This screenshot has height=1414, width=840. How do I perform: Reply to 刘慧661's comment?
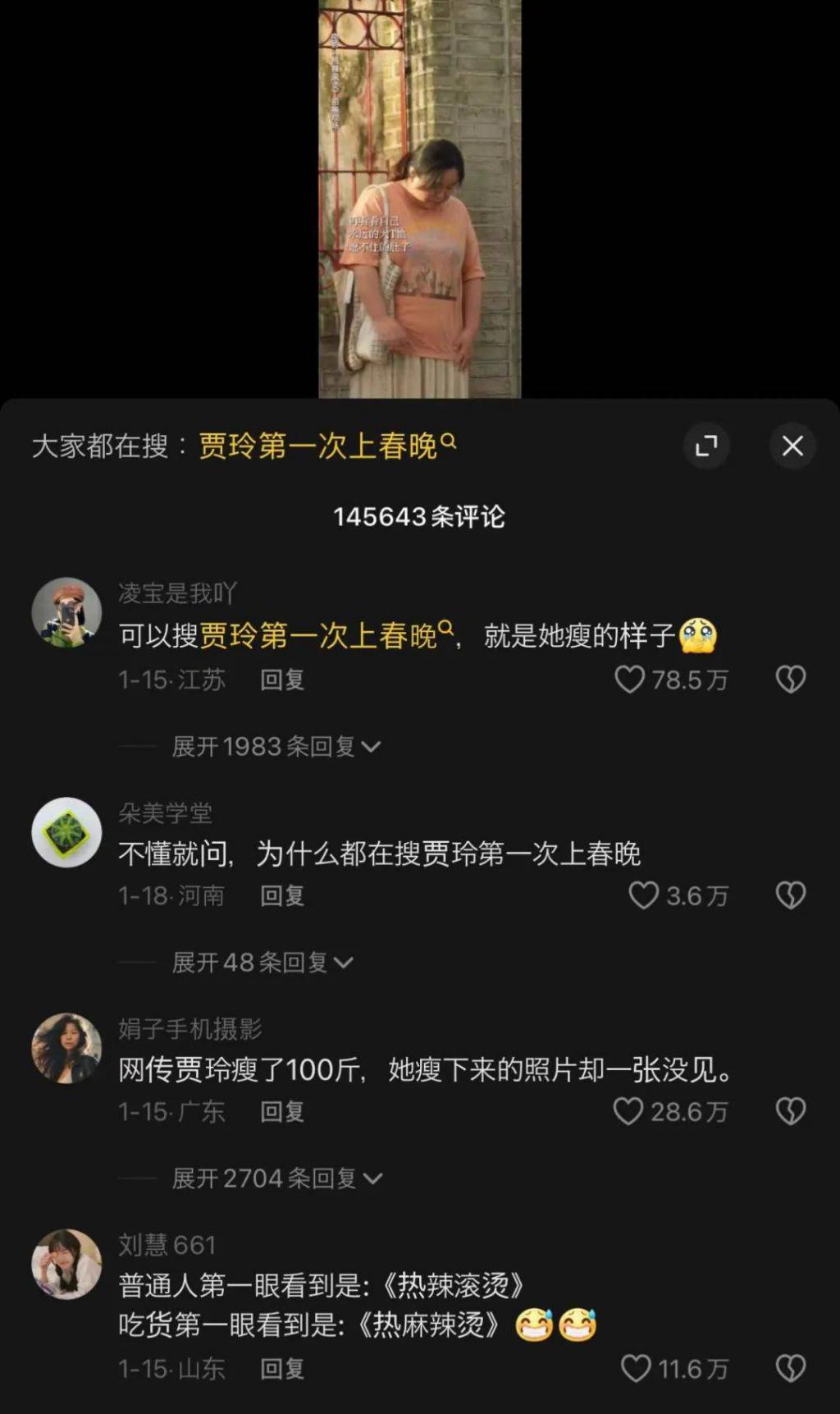click(x=282, y=1368)
